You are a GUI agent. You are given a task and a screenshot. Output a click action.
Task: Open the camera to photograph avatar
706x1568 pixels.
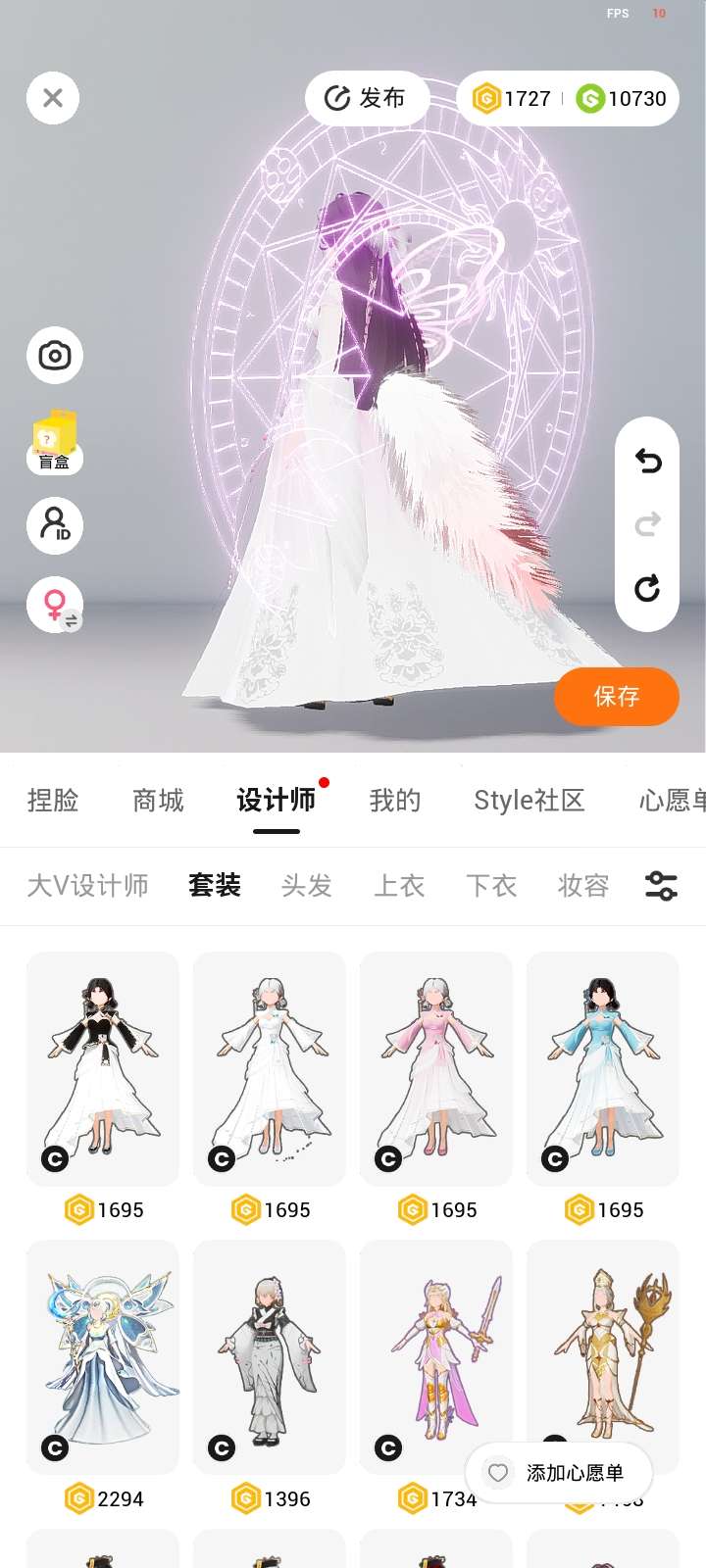[55, 355]
